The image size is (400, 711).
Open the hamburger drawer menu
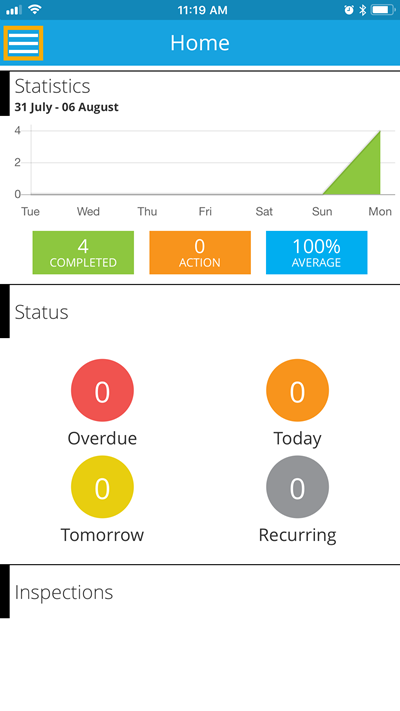click(x=23, y=43)
